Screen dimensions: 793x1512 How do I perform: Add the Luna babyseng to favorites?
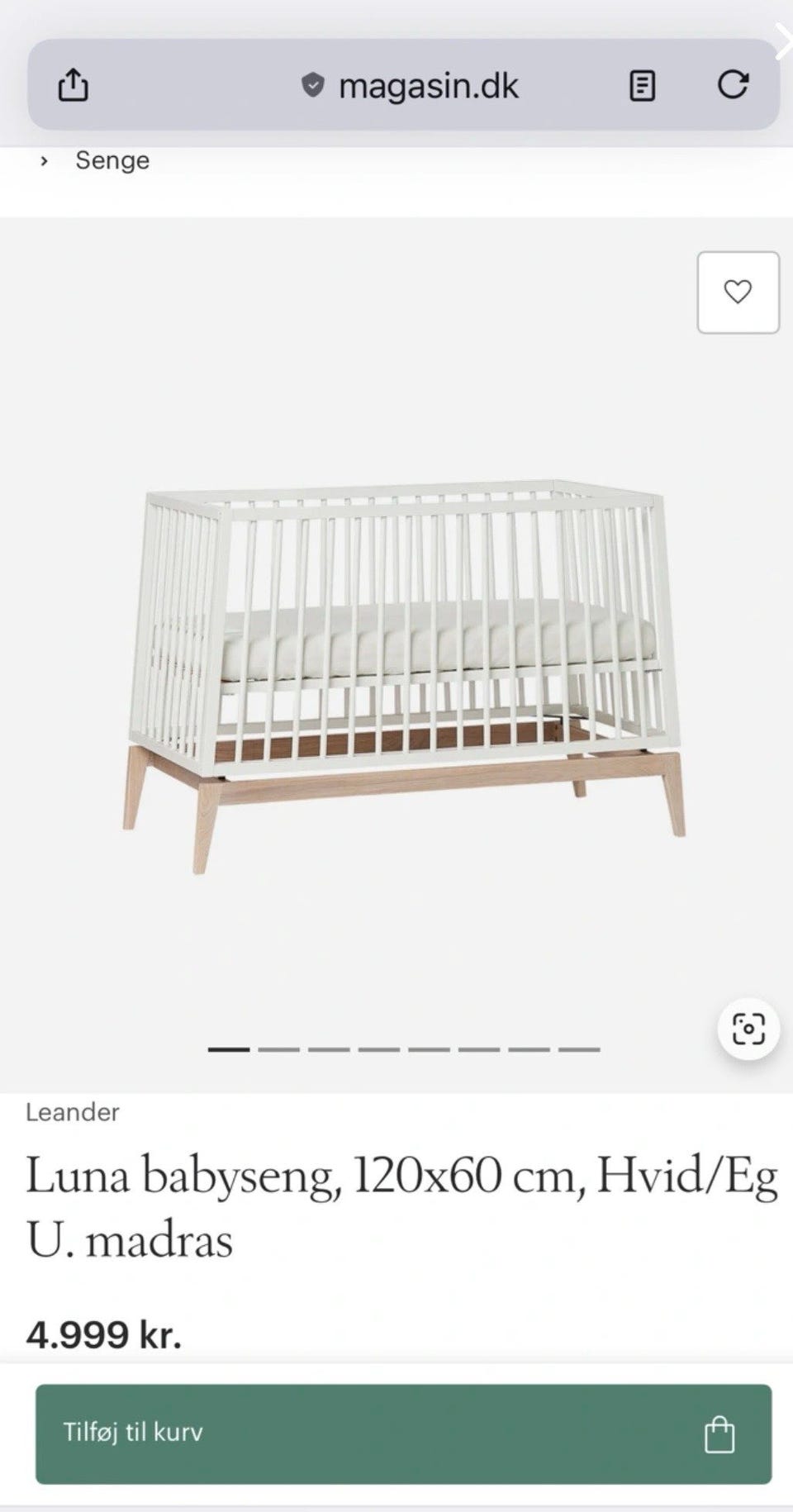(x=738, y=292)
